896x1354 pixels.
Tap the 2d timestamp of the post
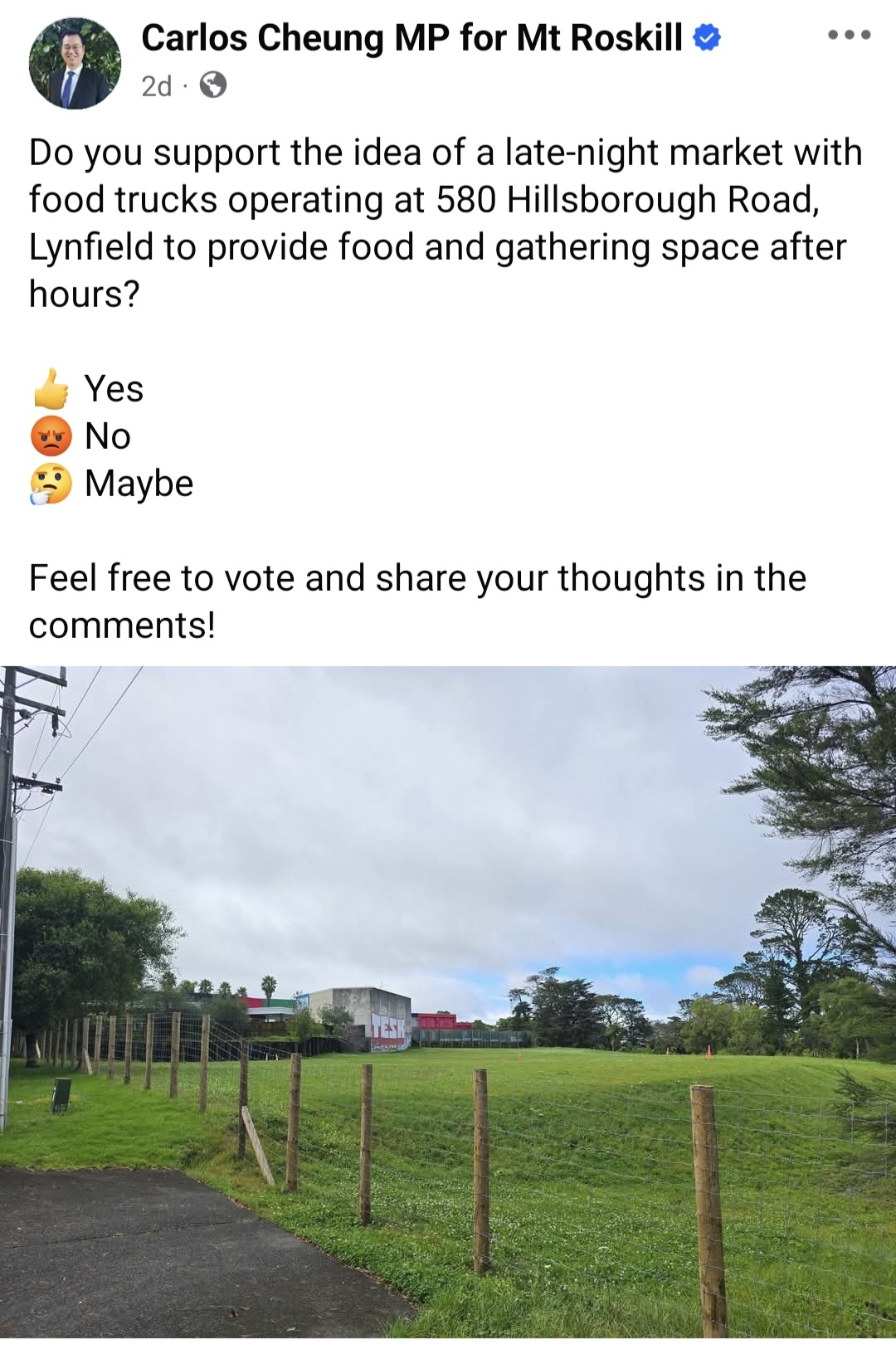click(x=156, y=86)
